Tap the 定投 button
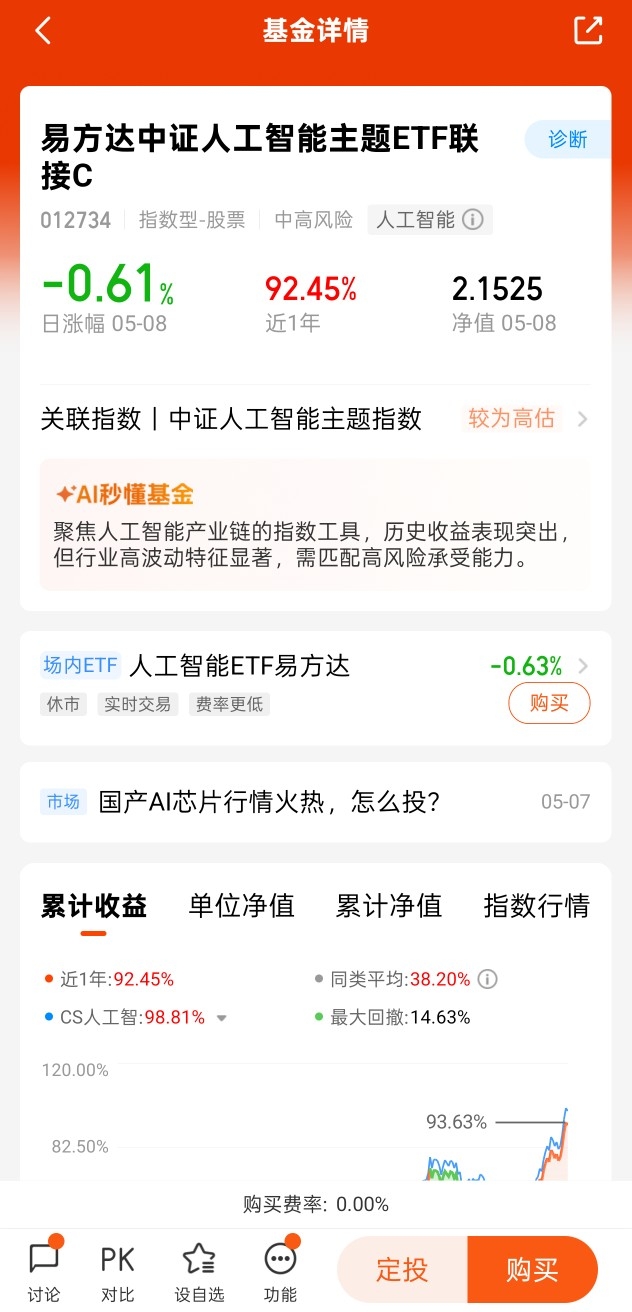 (402, 1270)
